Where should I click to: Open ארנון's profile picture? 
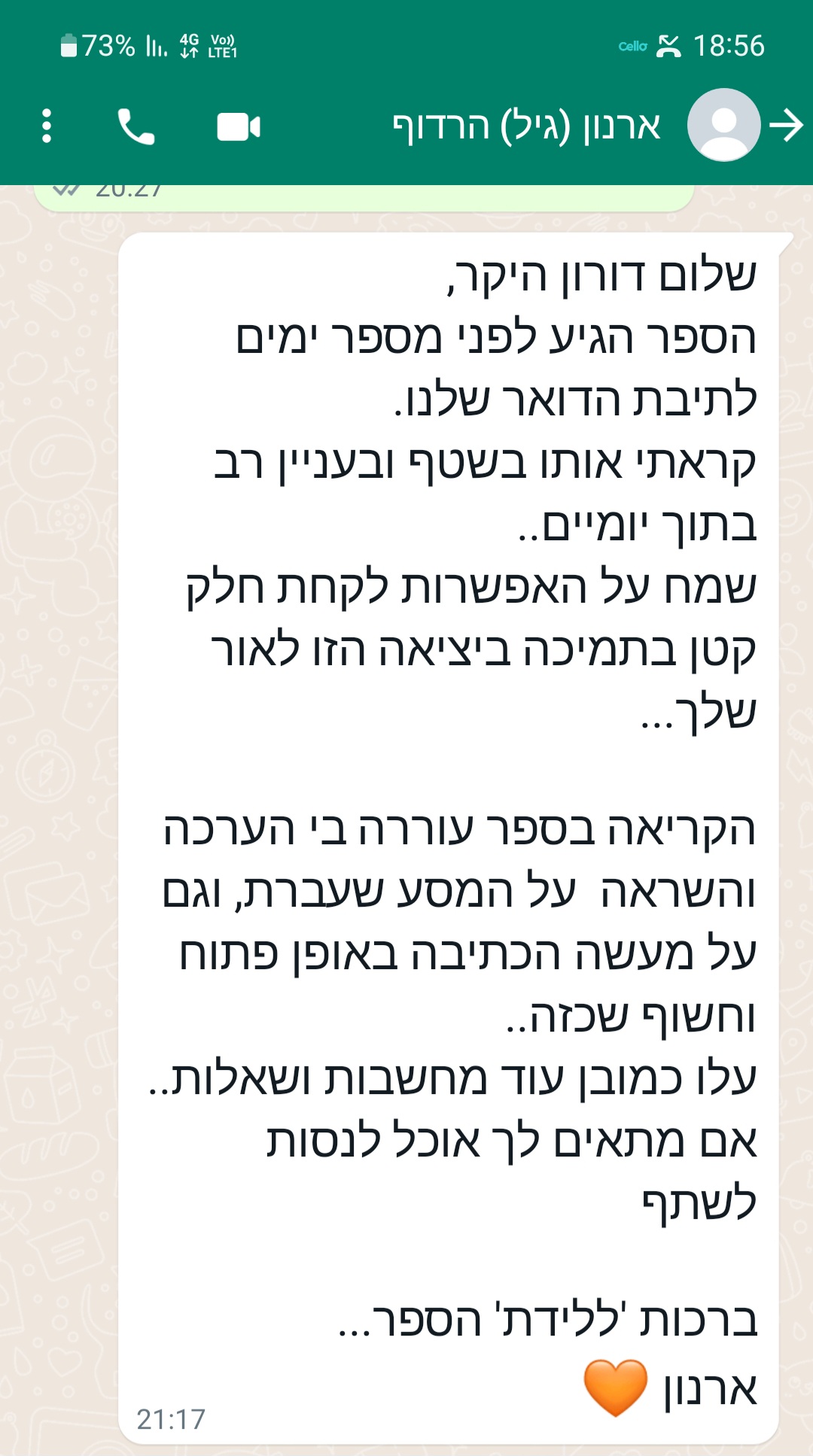pyautogui.click(x=723, y=125)
